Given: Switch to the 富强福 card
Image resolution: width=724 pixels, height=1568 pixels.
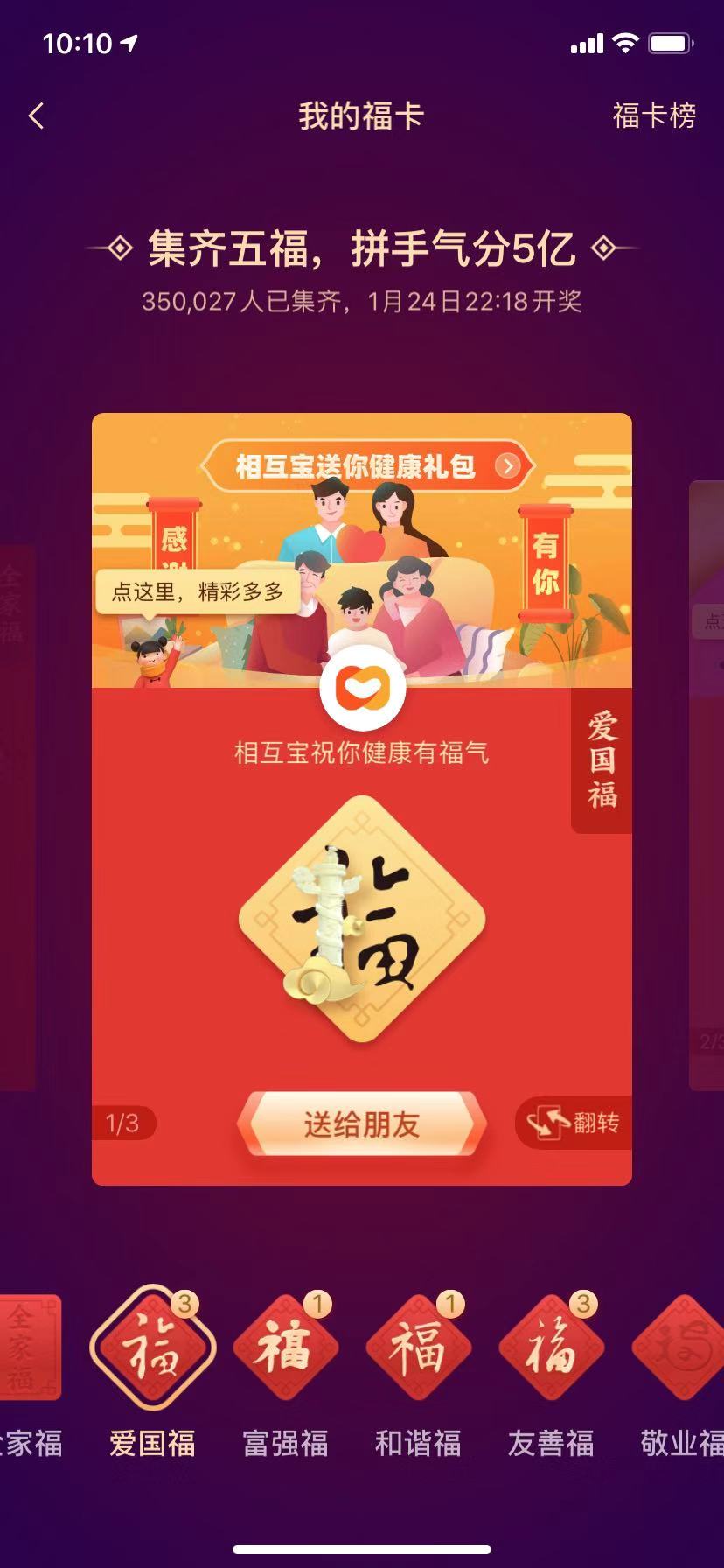Looking at the screenshot, I should [x=285, y=1349].
